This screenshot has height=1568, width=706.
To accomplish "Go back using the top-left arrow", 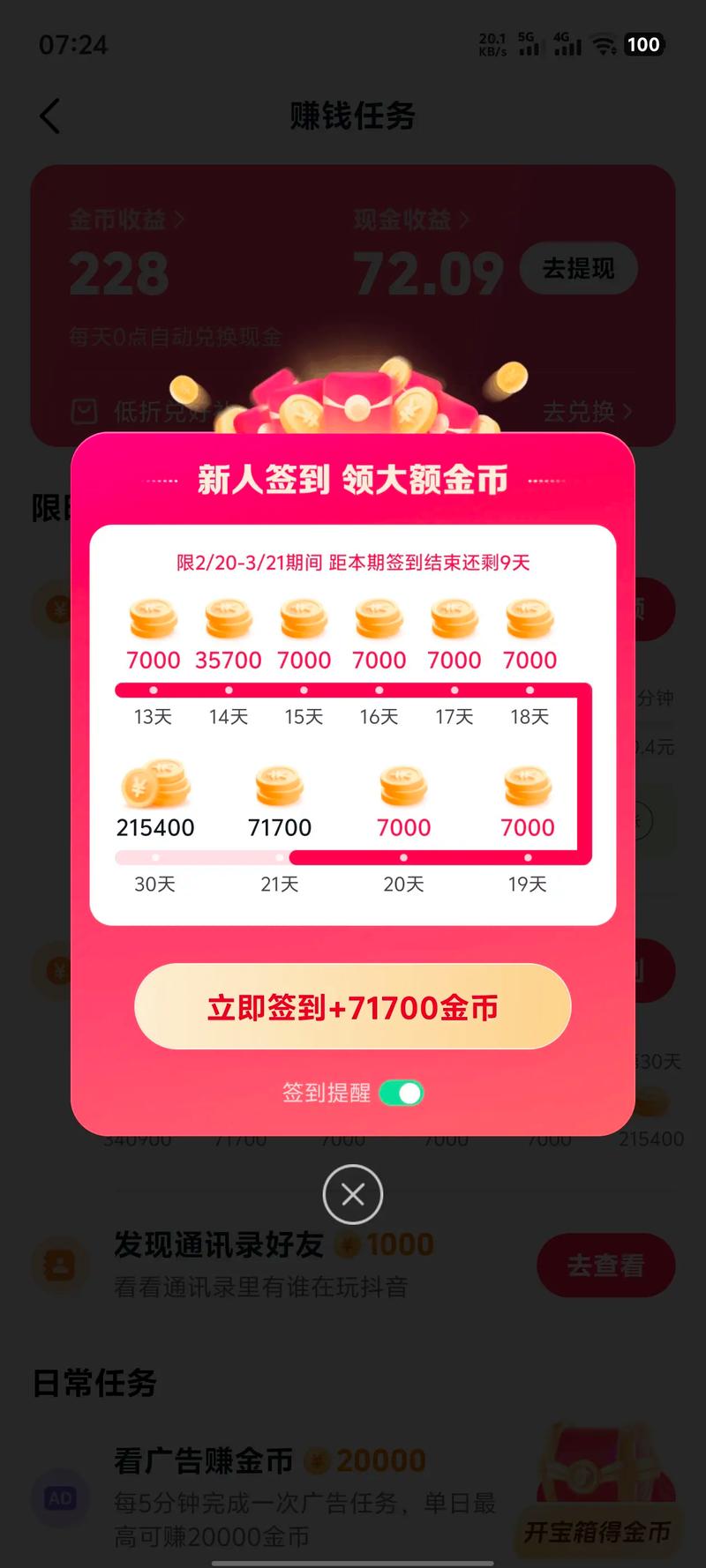I will [49, 116].
